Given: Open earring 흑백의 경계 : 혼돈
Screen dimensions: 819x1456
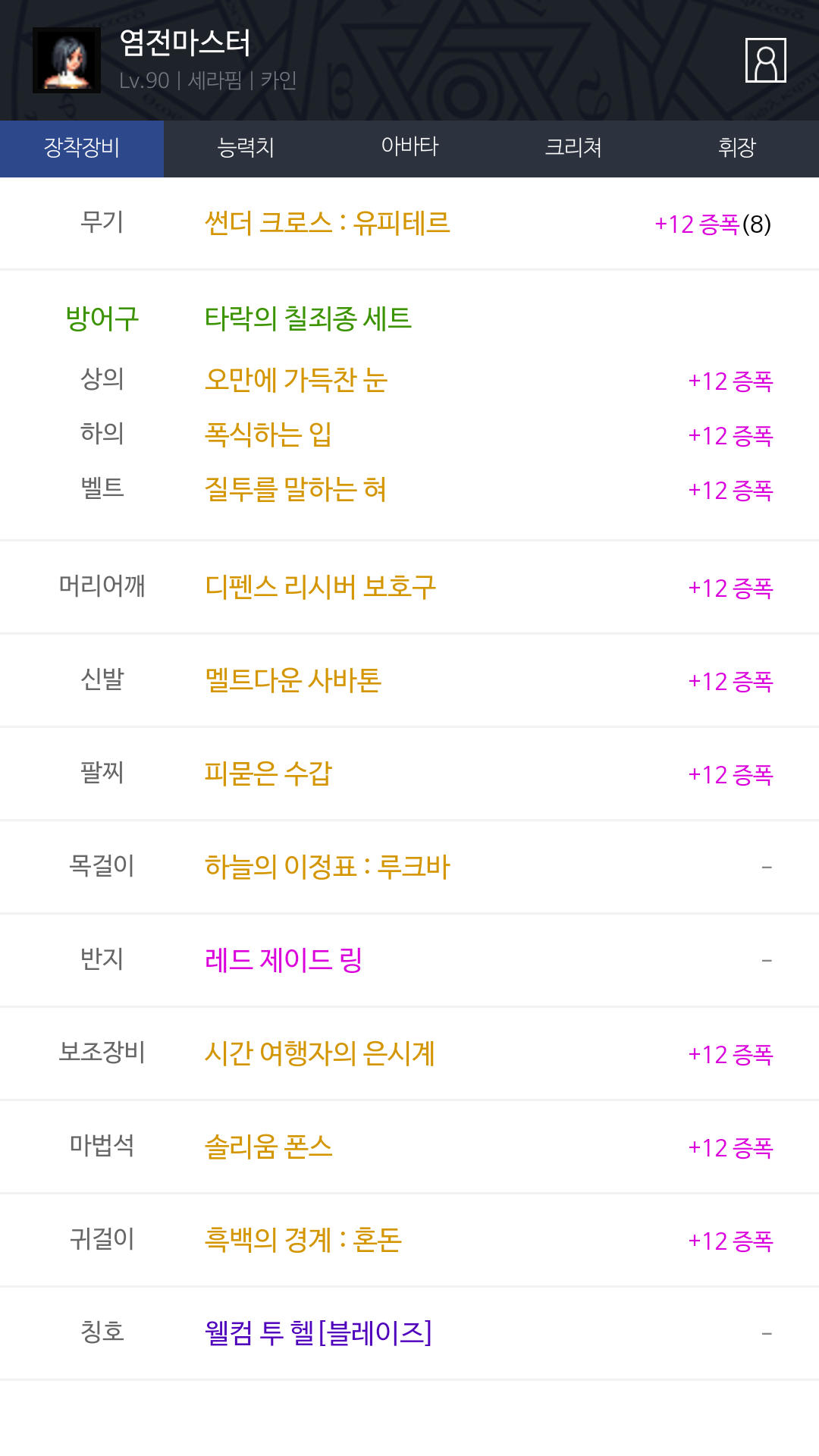Looking at the screenshot, I should 303,1240.
